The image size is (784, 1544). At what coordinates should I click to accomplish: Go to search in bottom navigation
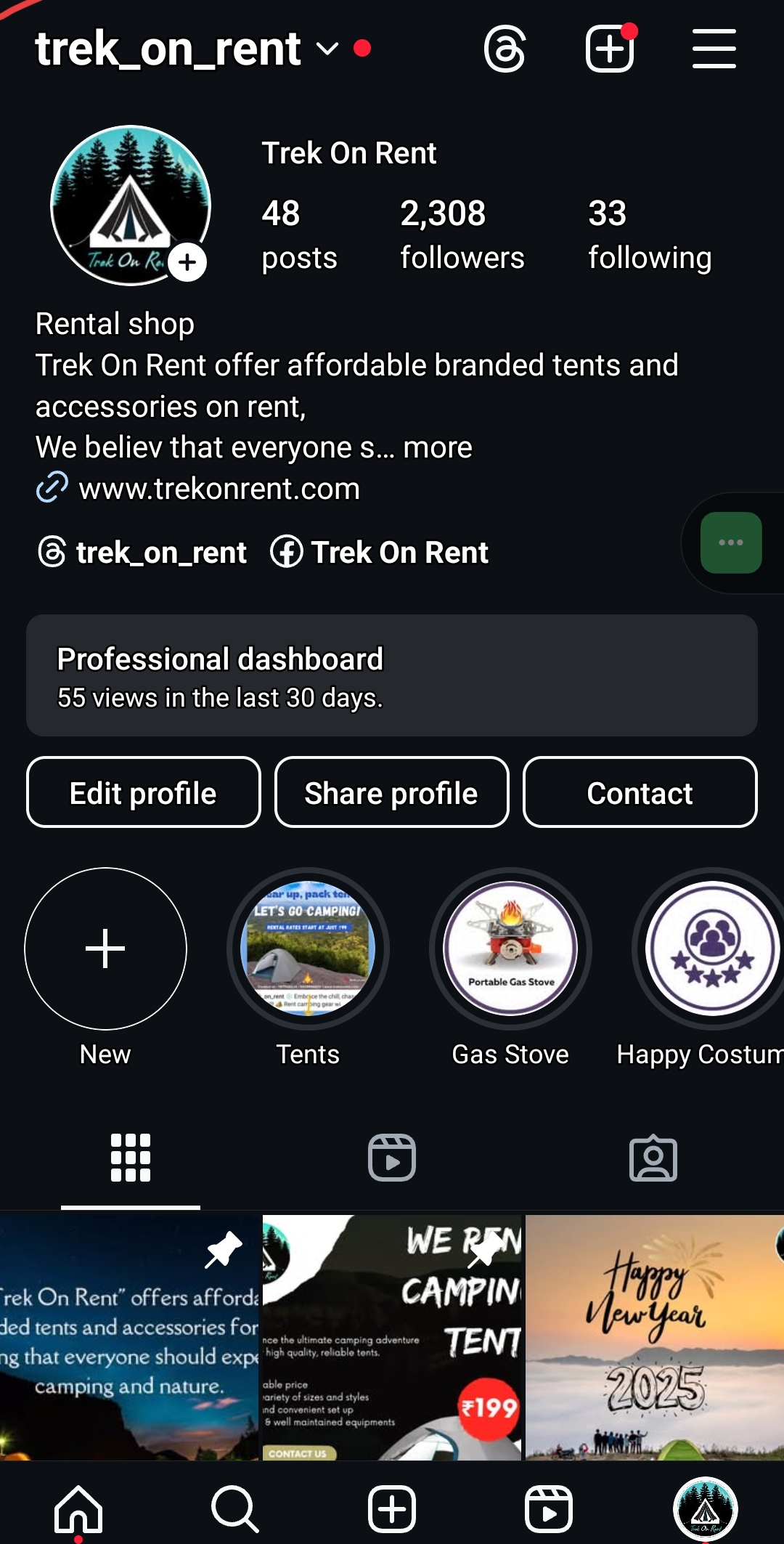pos(234,1509)
